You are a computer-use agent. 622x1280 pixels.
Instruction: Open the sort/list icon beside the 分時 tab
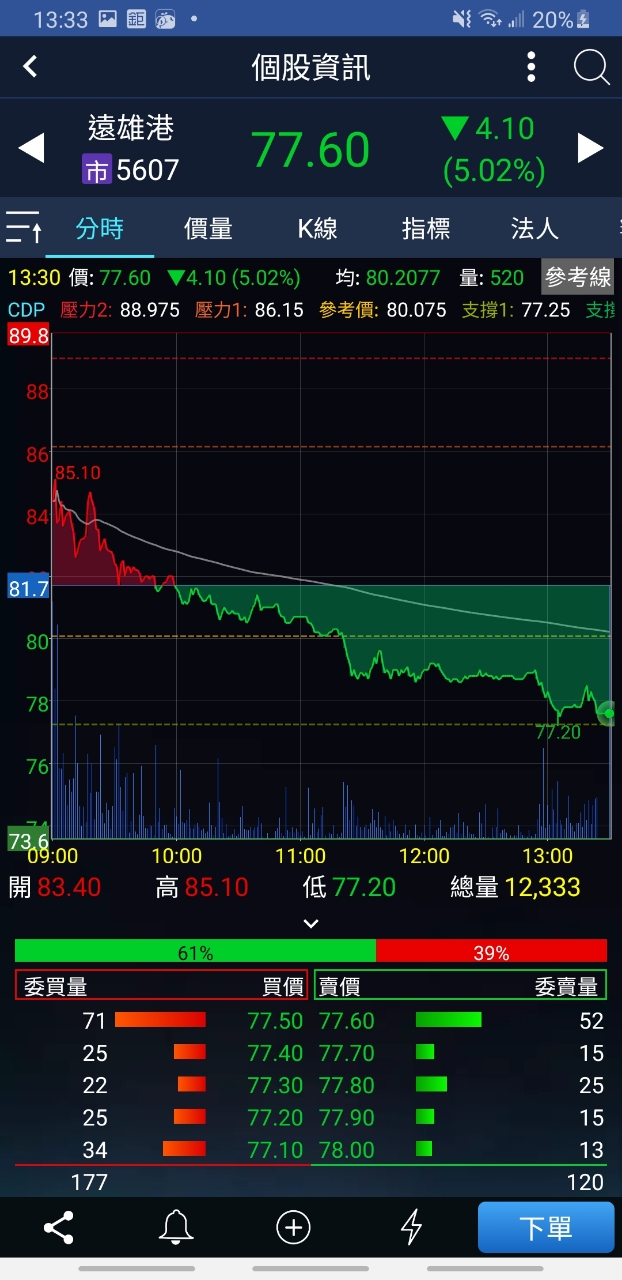(x=24, y=228)
